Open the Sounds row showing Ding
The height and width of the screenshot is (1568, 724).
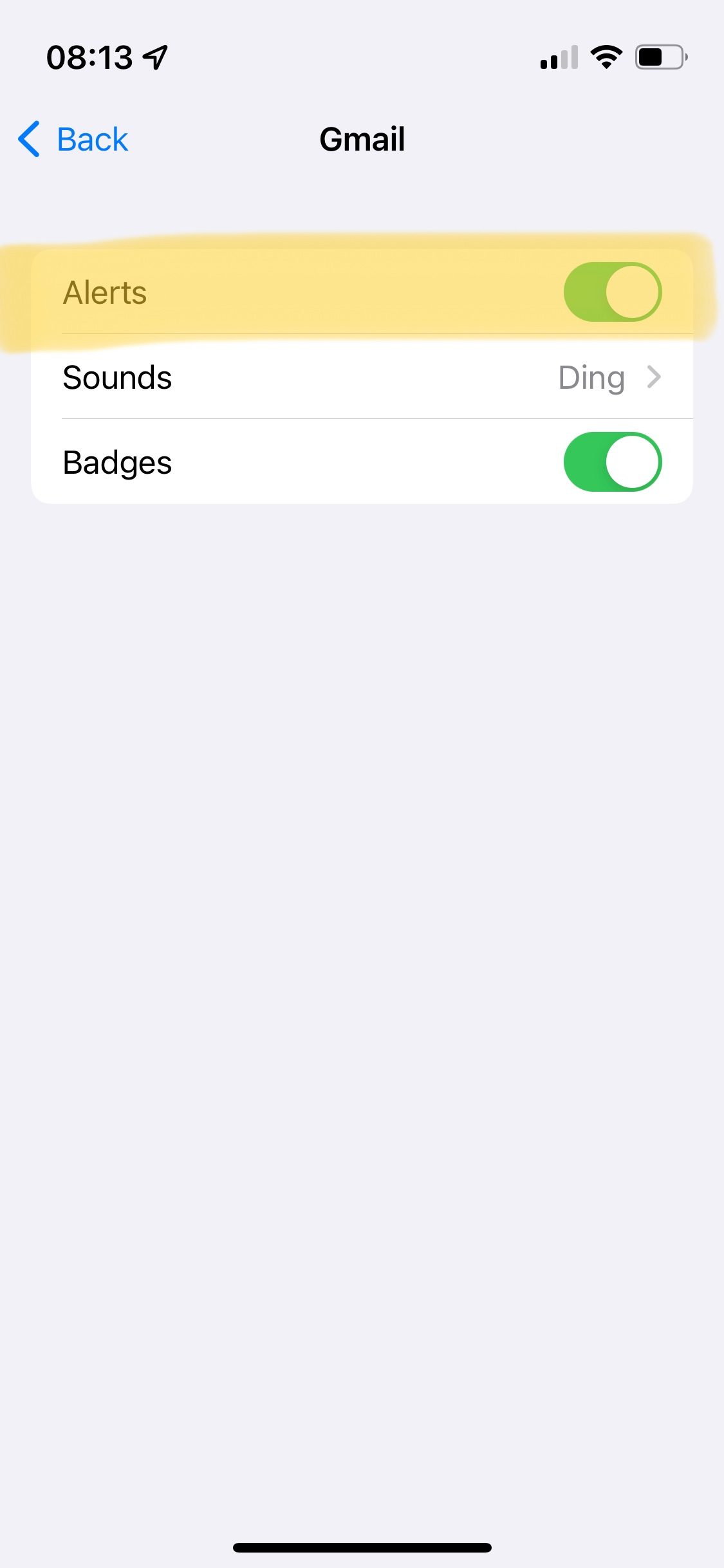pos(362,377)
